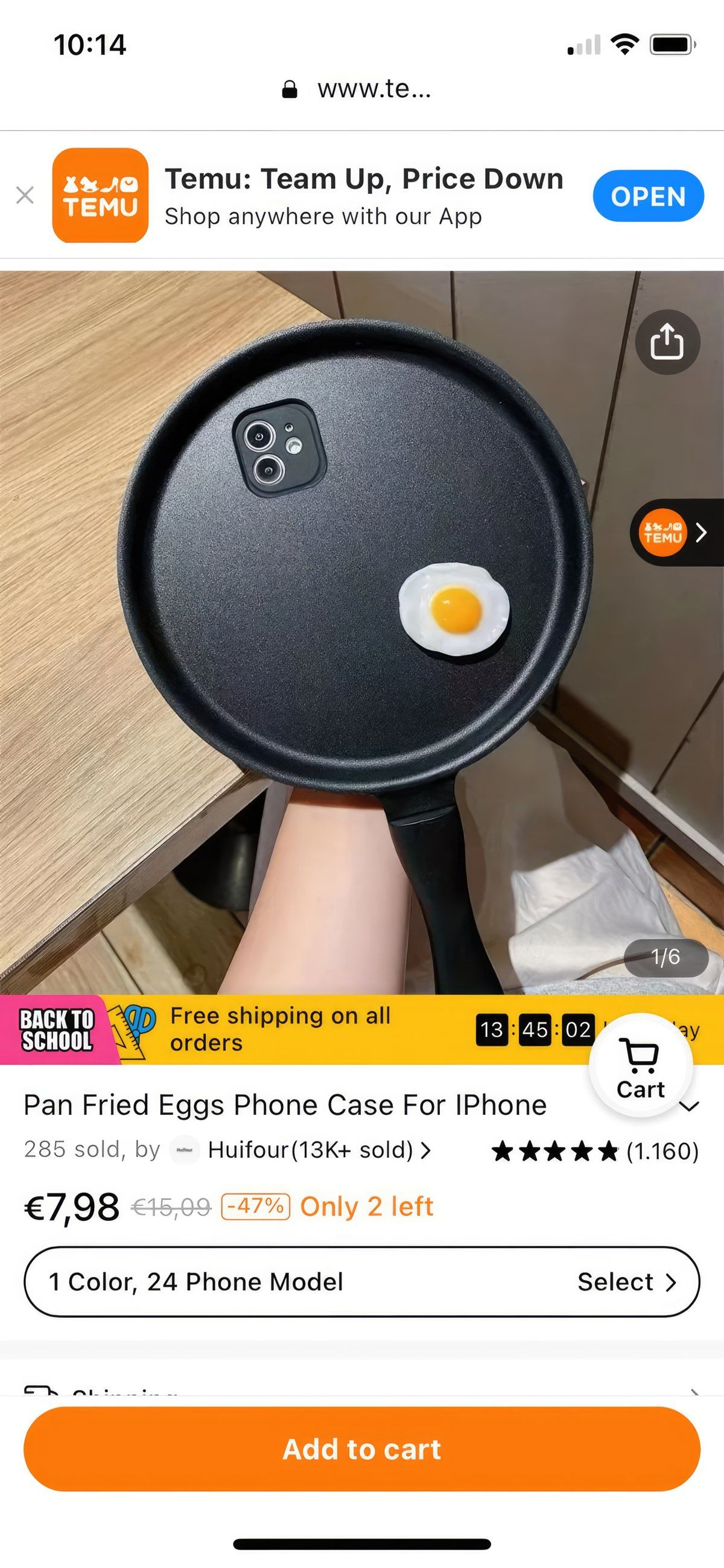Share this phone case product
Screen dimensions: 724x1568
click(667, 342)
